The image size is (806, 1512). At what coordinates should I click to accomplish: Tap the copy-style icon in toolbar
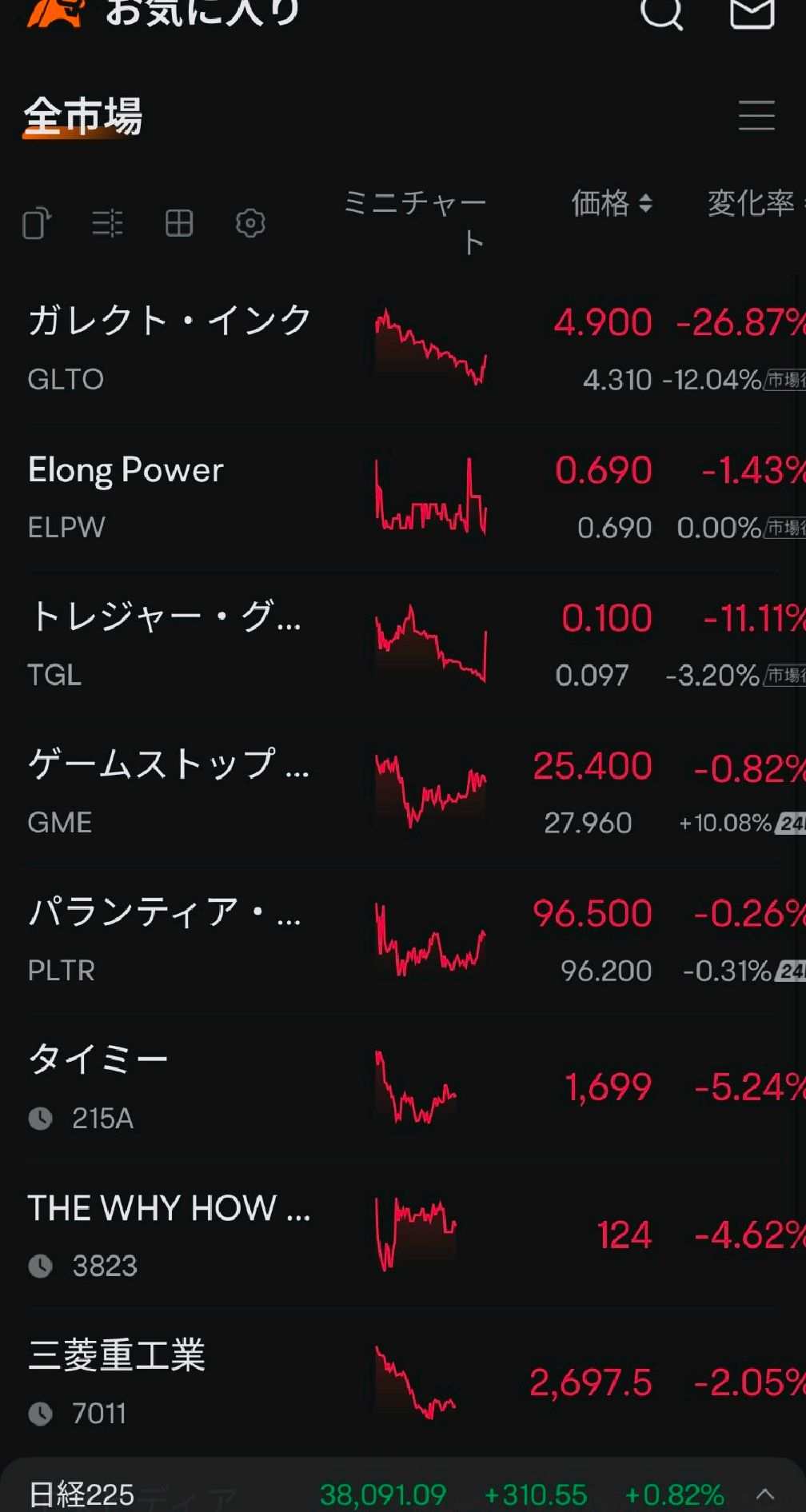point(37,223)
